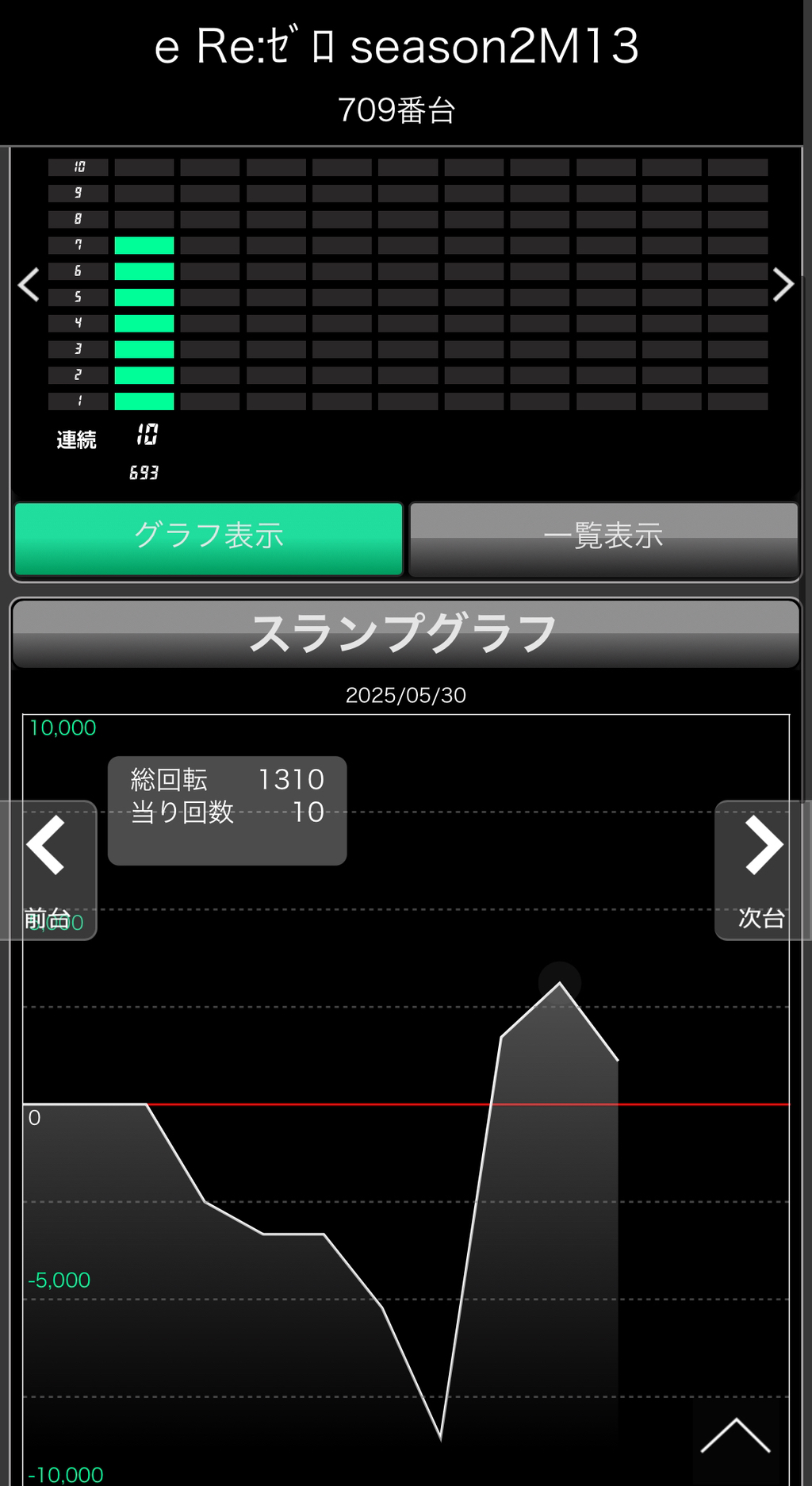Show next page of the win history chart
This screenshot has width=812, height=1486.
(x=783, y=285)
